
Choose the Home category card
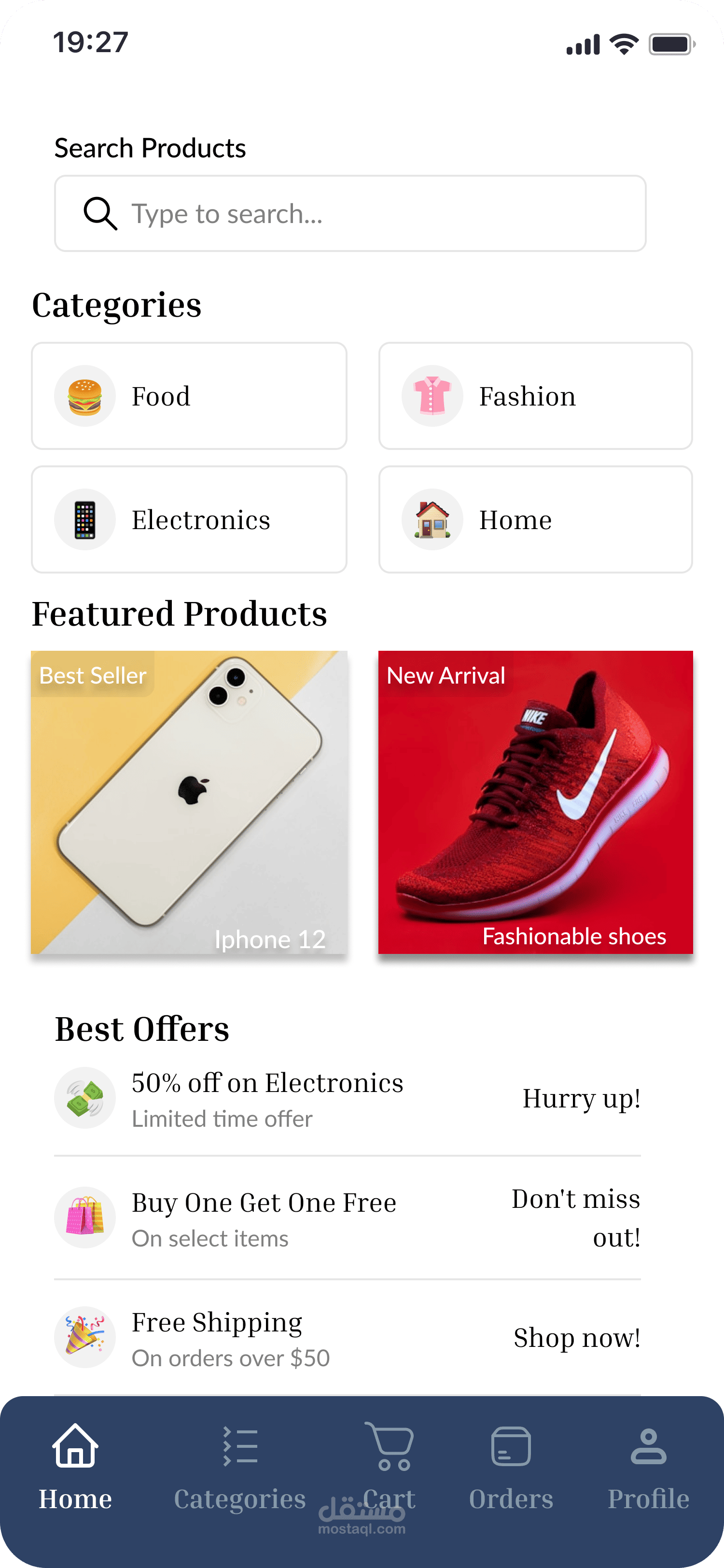[x=535, y=519]
